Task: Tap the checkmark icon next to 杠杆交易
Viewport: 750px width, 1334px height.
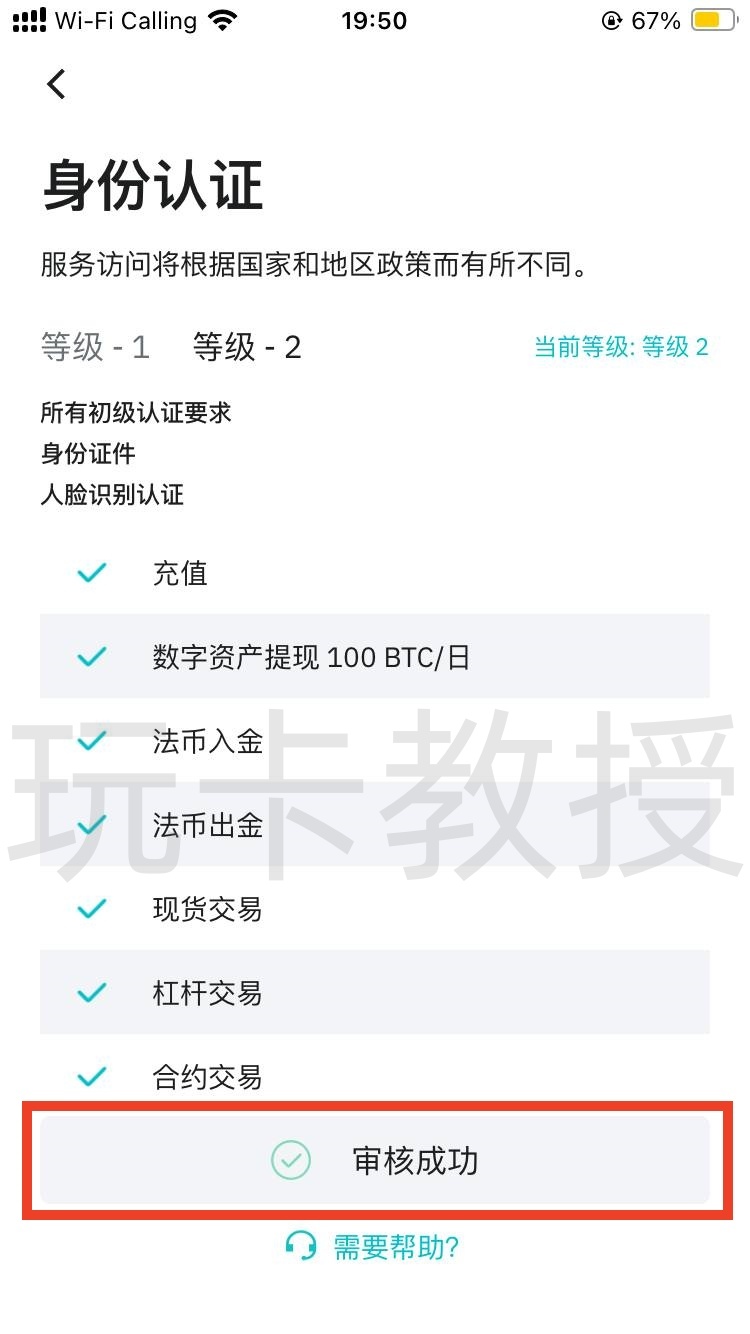Action: [x=91, y=993]
